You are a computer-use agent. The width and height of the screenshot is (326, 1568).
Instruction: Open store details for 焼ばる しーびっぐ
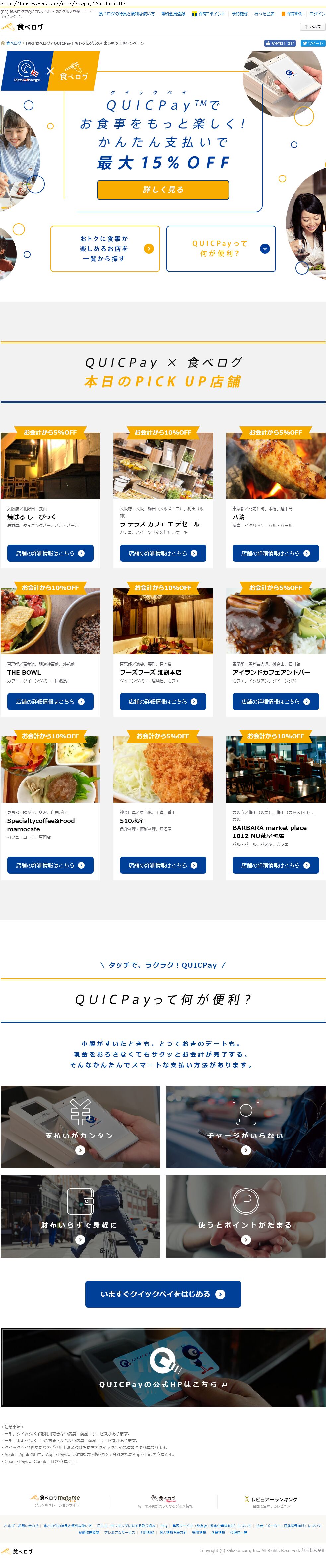(50, 553)
